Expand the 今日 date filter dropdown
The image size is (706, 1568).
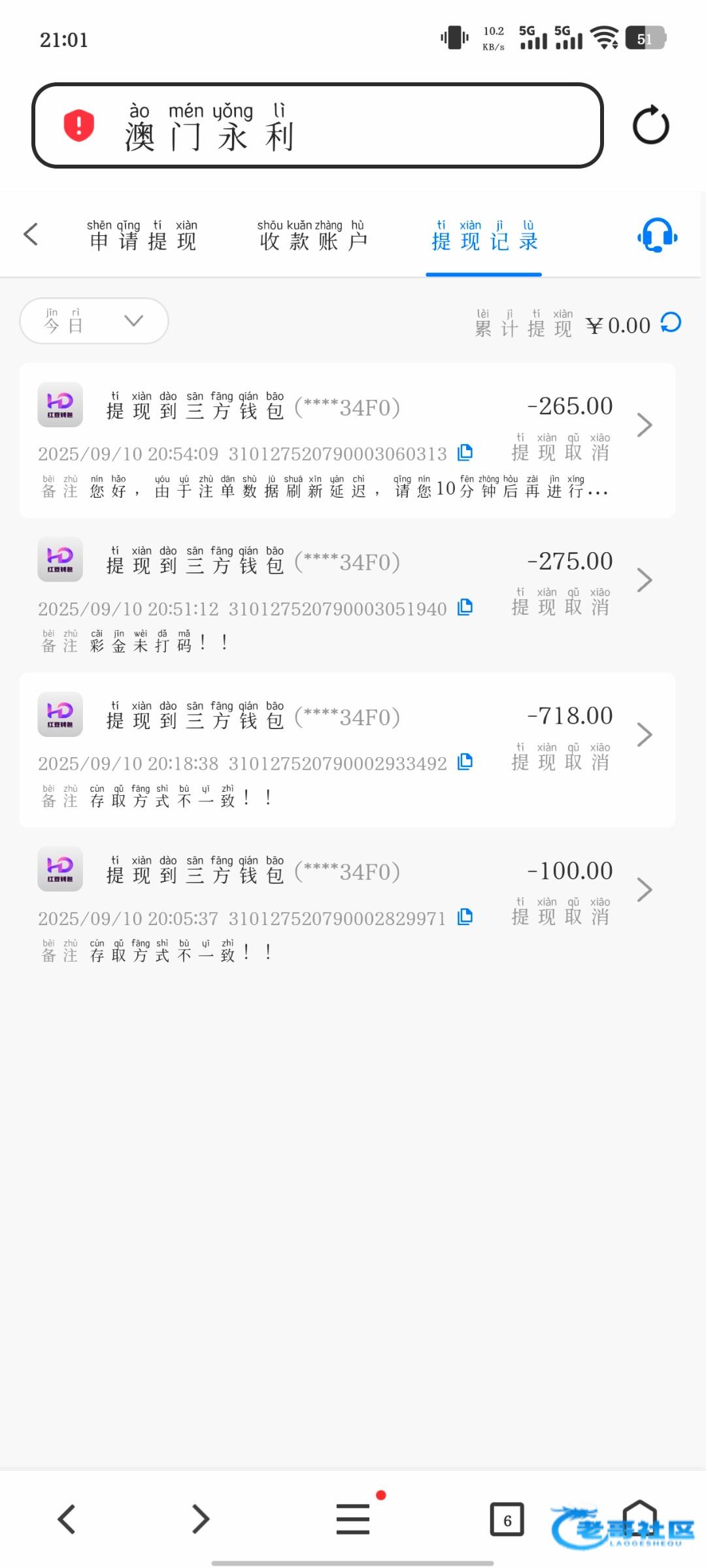click(94, 321)
